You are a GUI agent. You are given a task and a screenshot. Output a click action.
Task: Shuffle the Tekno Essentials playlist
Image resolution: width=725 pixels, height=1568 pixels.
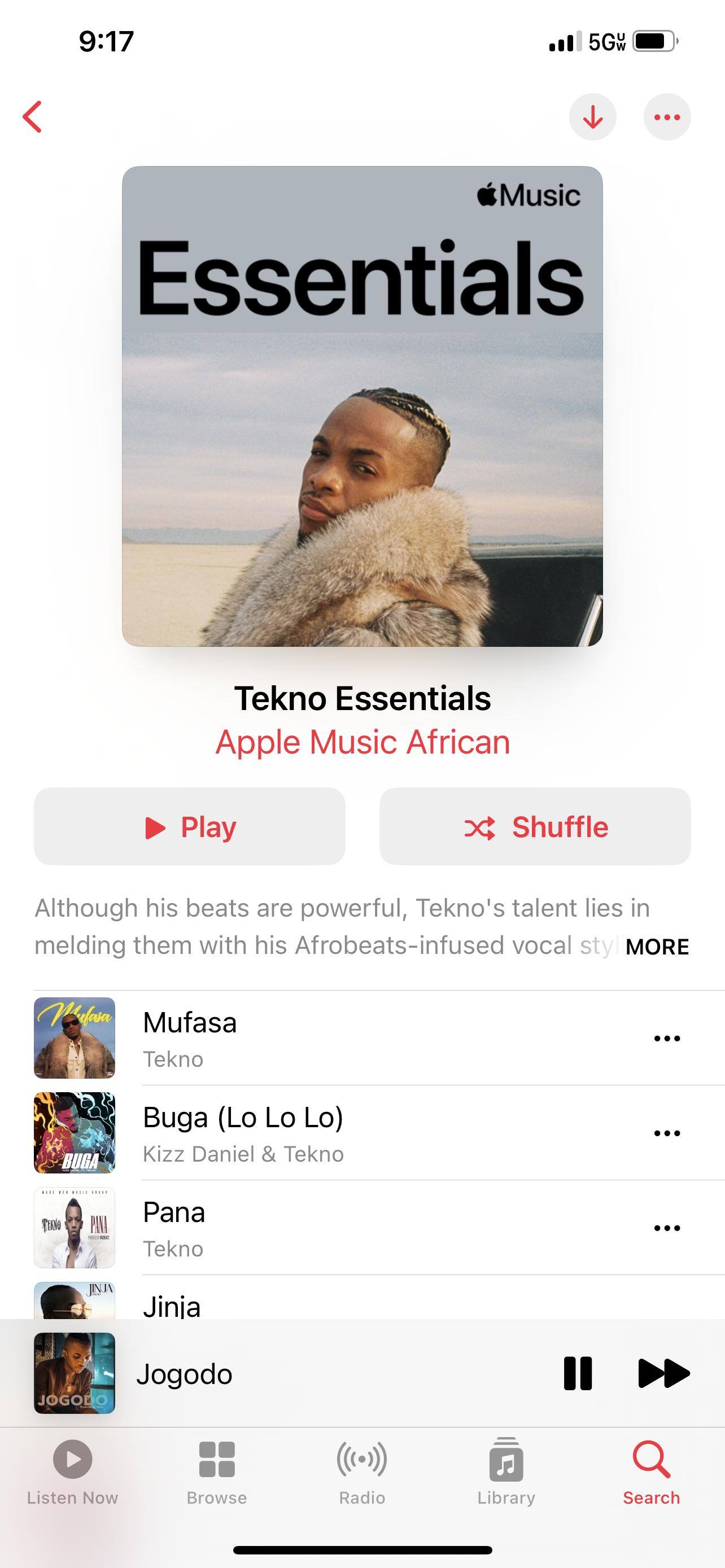point(535,826)
